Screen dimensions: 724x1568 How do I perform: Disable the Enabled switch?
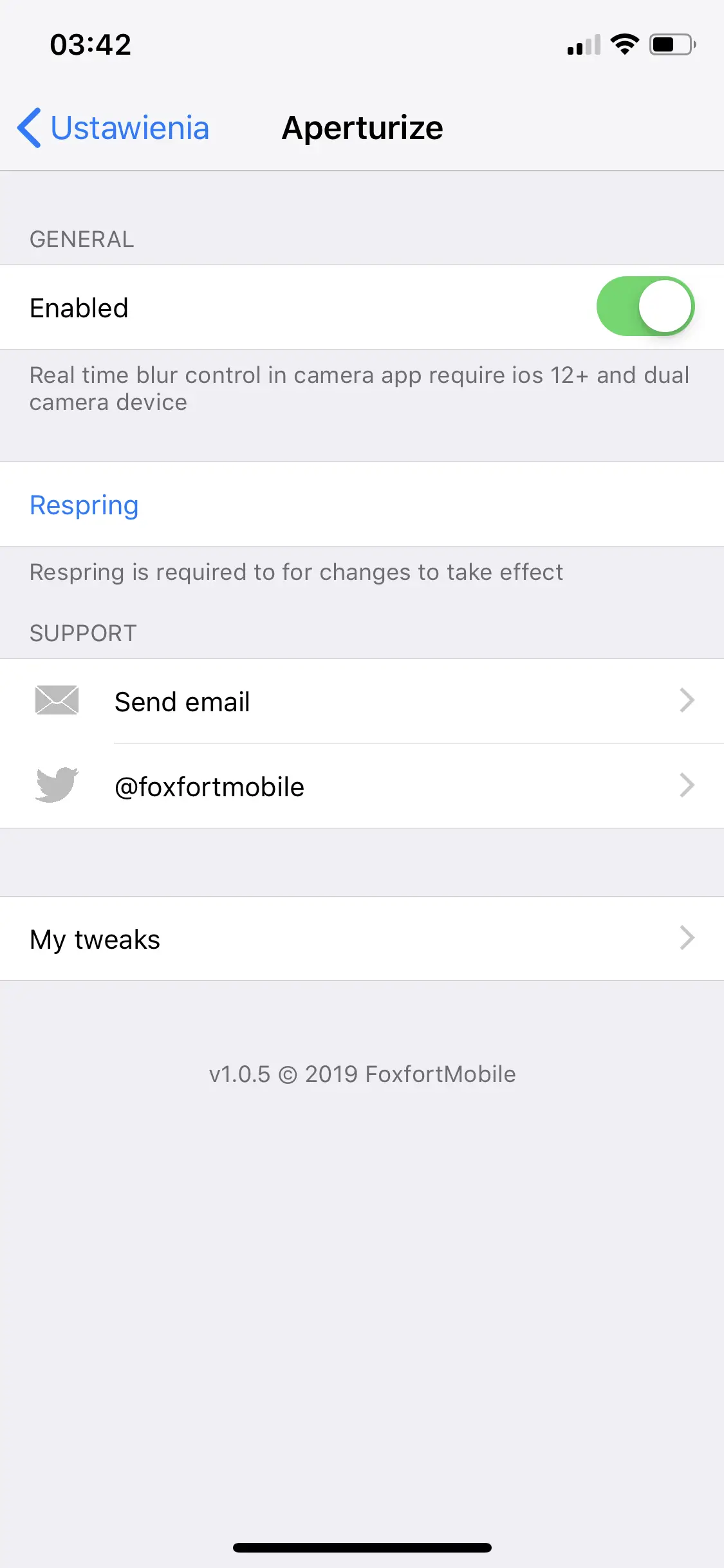coord(645,307)
